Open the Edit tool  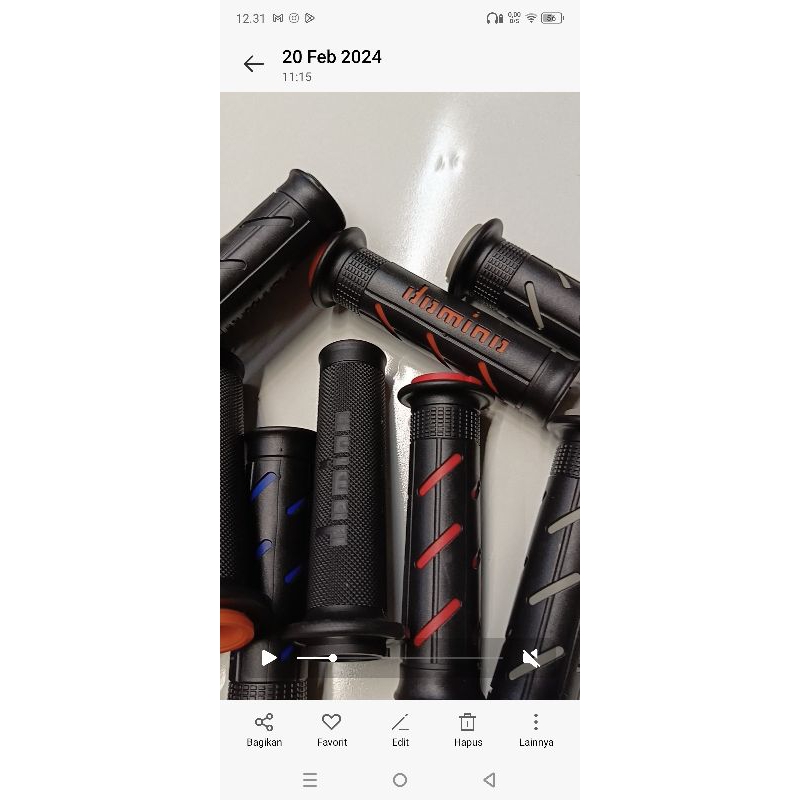pyautogui.click(x=400, y=729)
